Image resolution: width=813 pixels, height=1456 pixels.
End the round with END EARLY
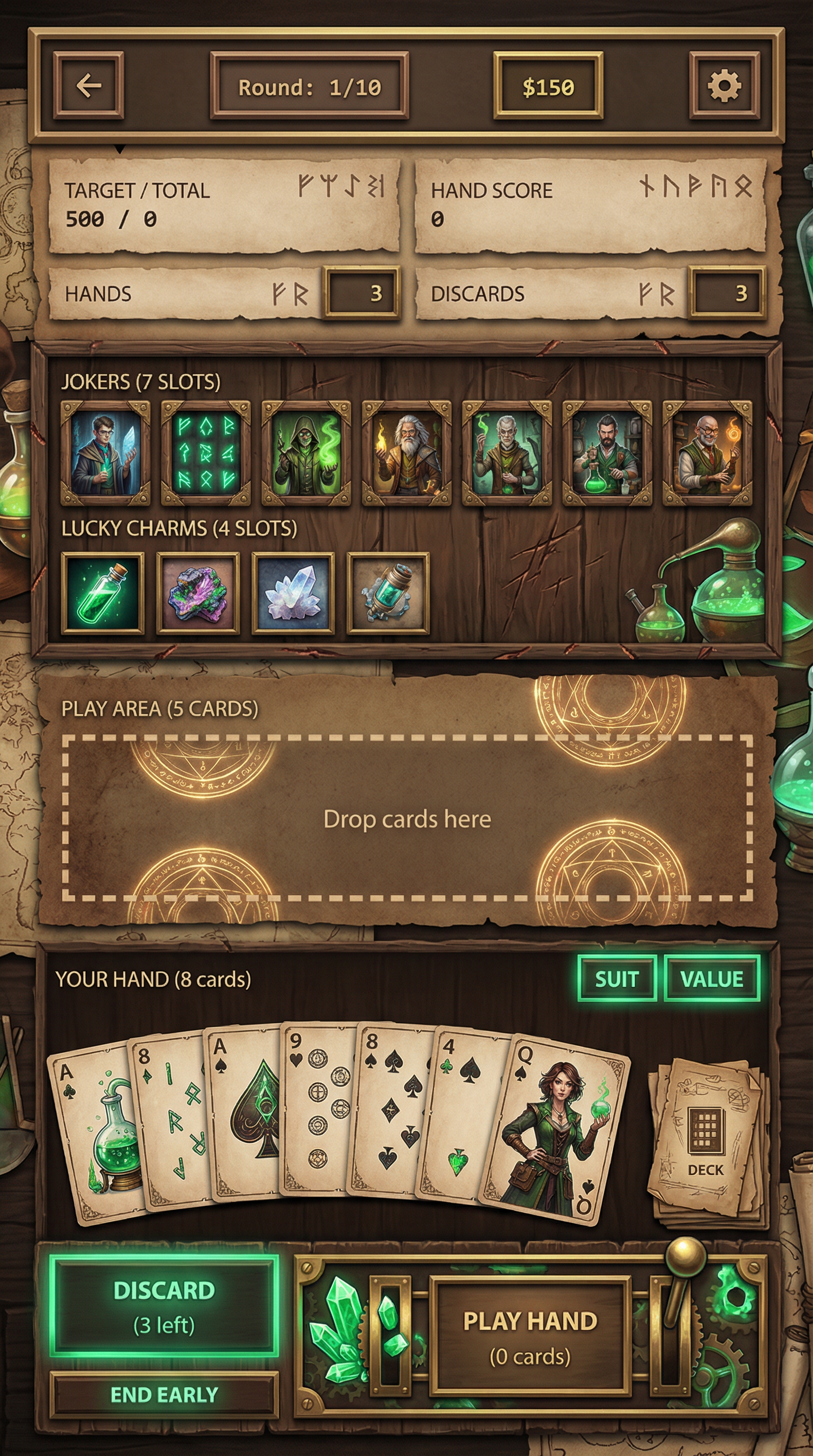(x=164, y=1395)
